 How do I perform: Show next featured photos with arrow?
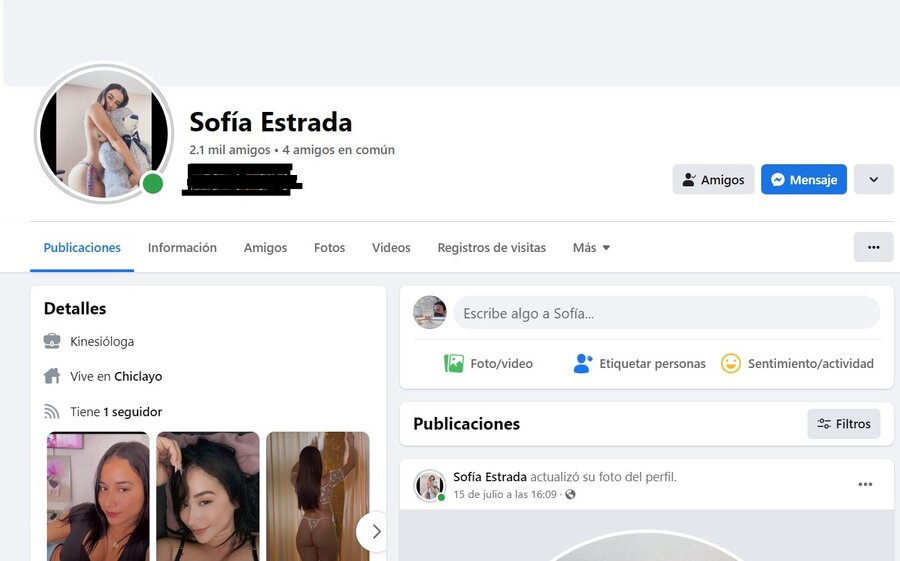click(x=374, y=532)
